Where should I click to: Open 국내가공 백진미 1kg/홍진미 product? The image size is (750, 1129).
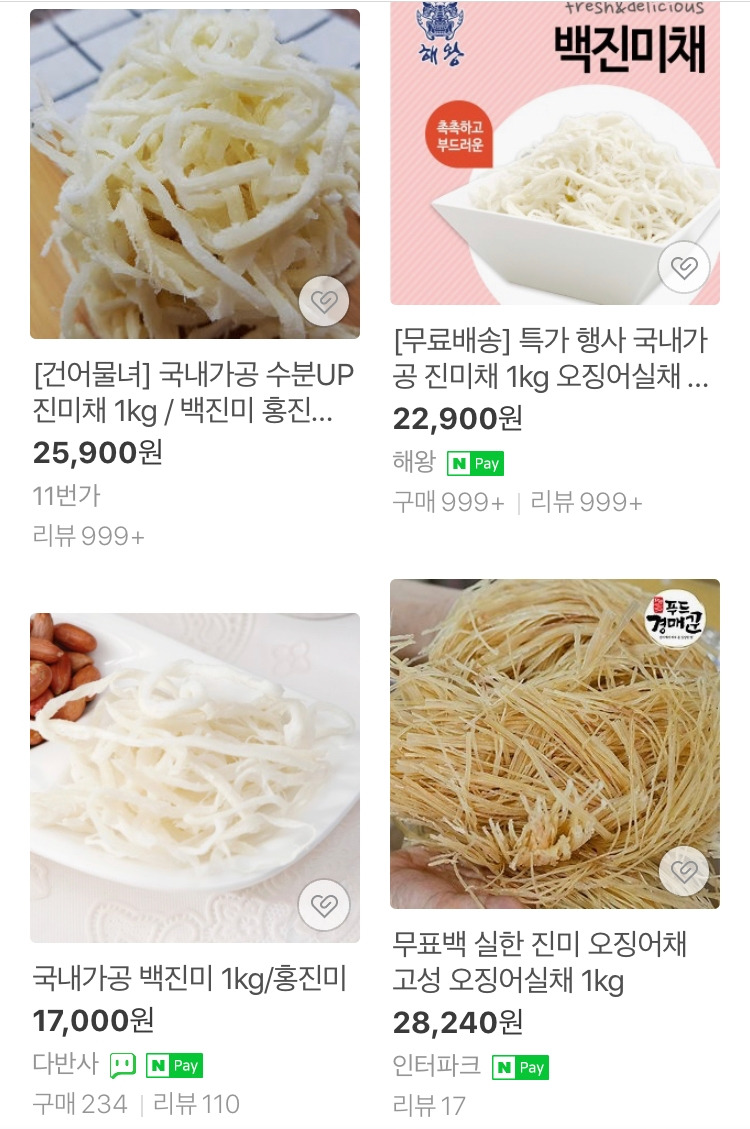click(x=190, y=979)
